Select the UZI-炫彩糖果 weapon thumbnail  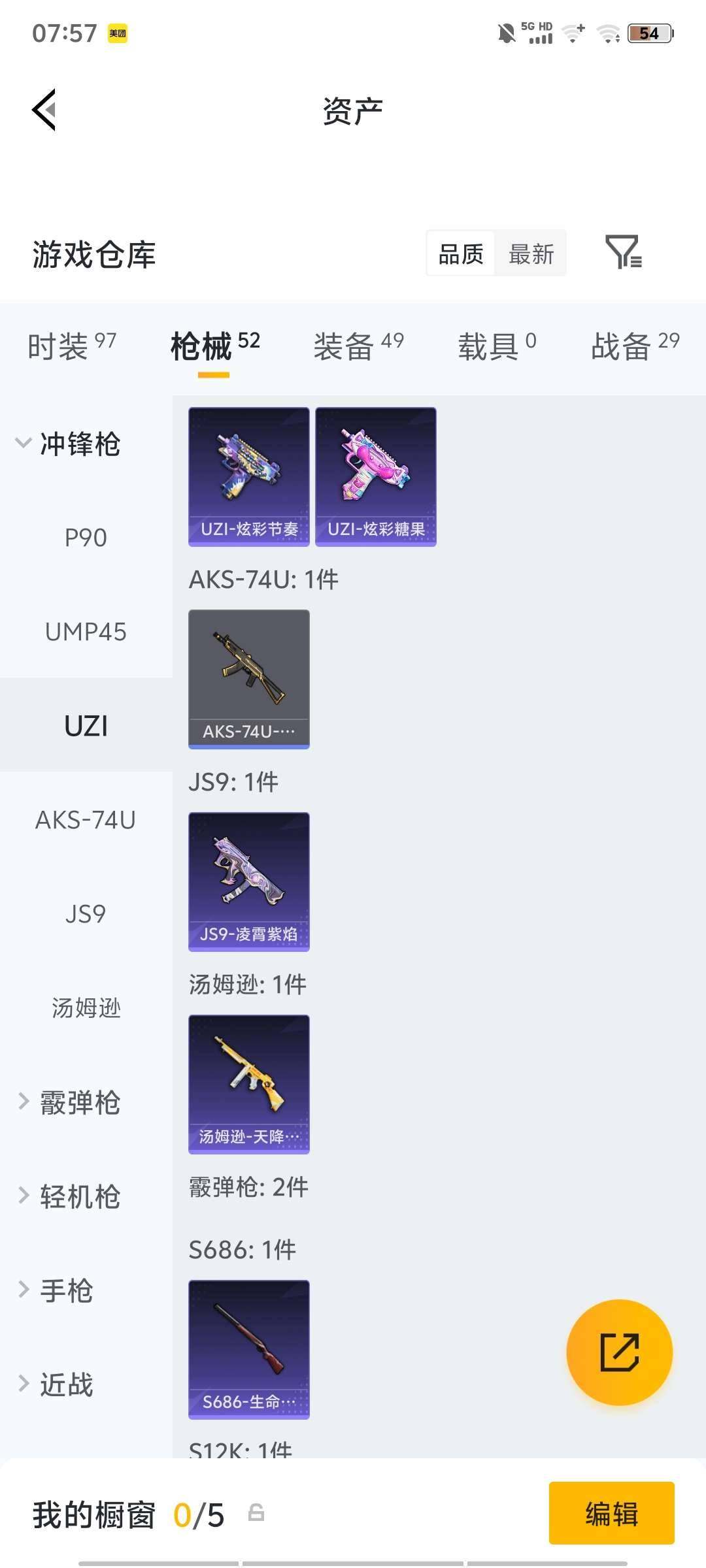[375, 476]
